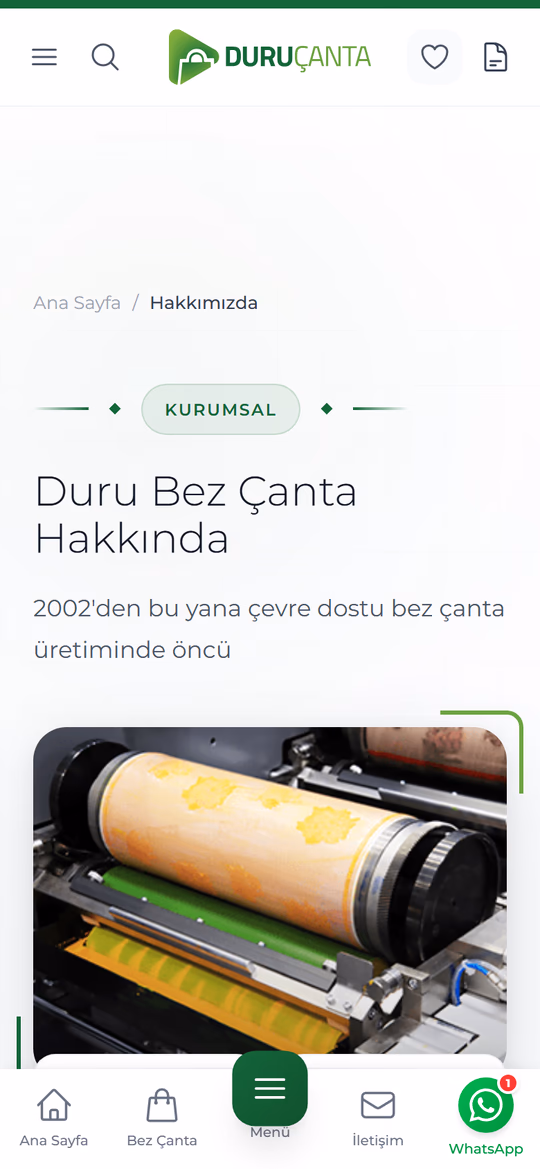
Task: Open the Bez Çanta tab
Action: tap(162, 1118)
